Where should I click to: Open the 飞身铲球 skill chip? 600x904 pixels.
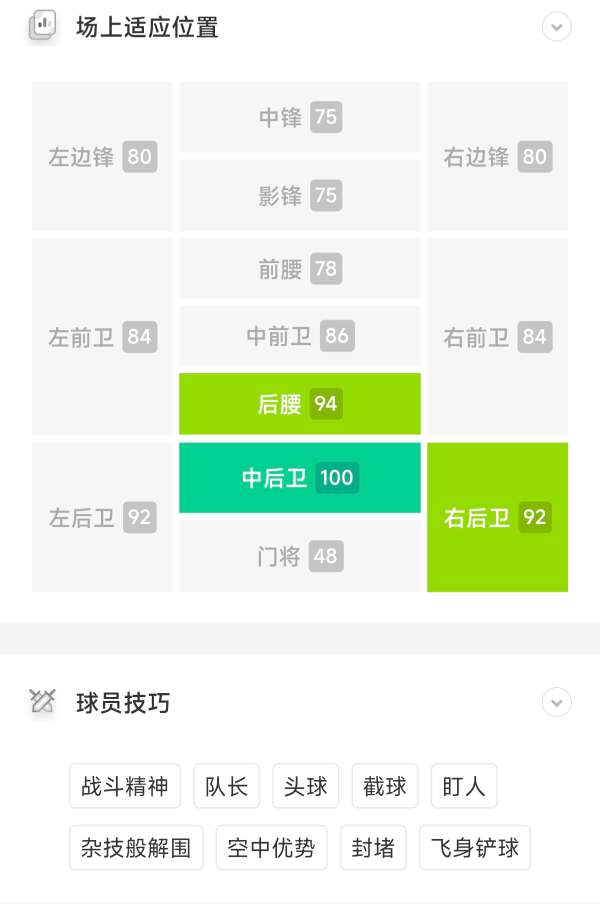coord(475,848)
